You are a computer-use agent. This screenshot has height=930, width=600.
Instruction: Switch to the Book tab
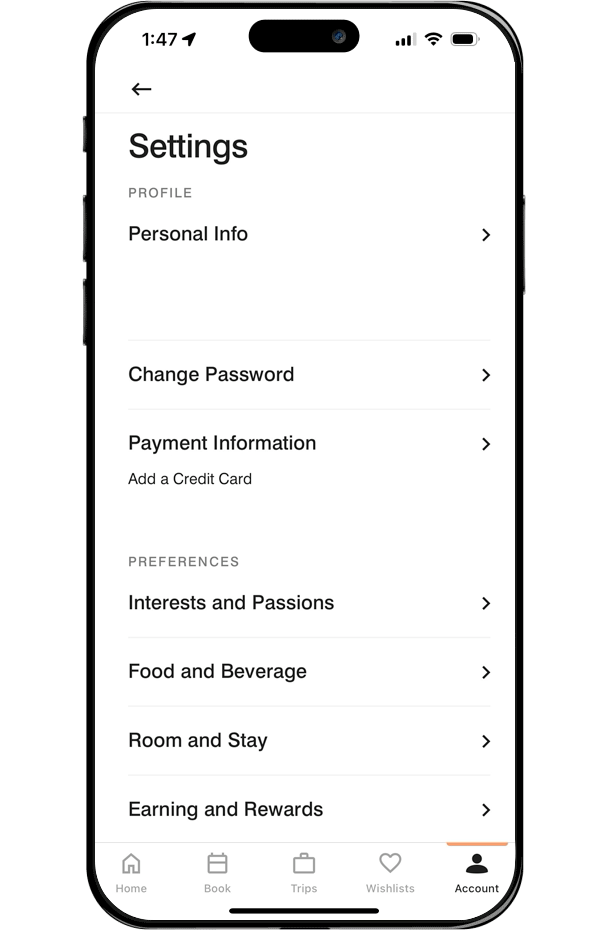click(217, 872)
